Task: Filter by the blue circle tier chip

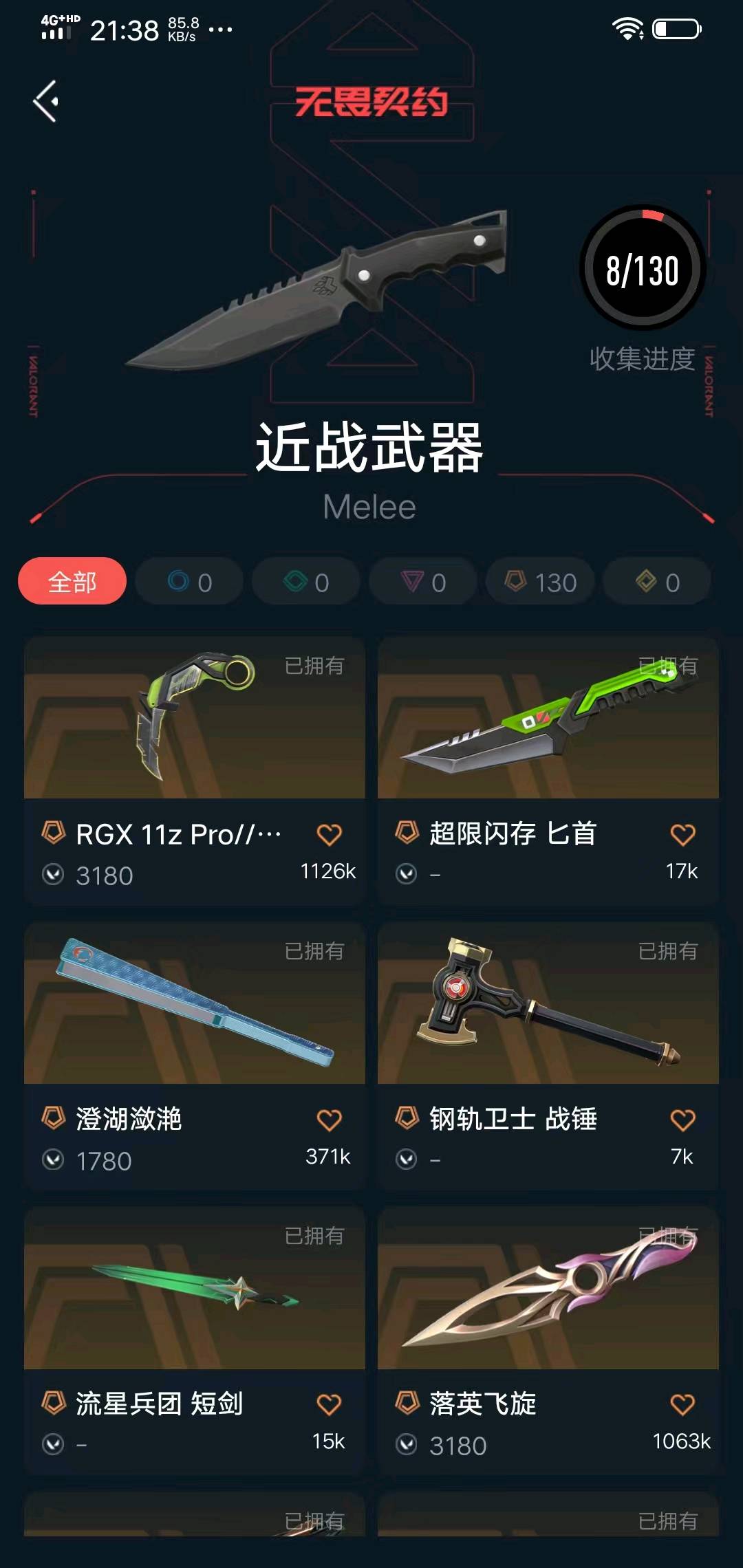Action: coord(189,581)
